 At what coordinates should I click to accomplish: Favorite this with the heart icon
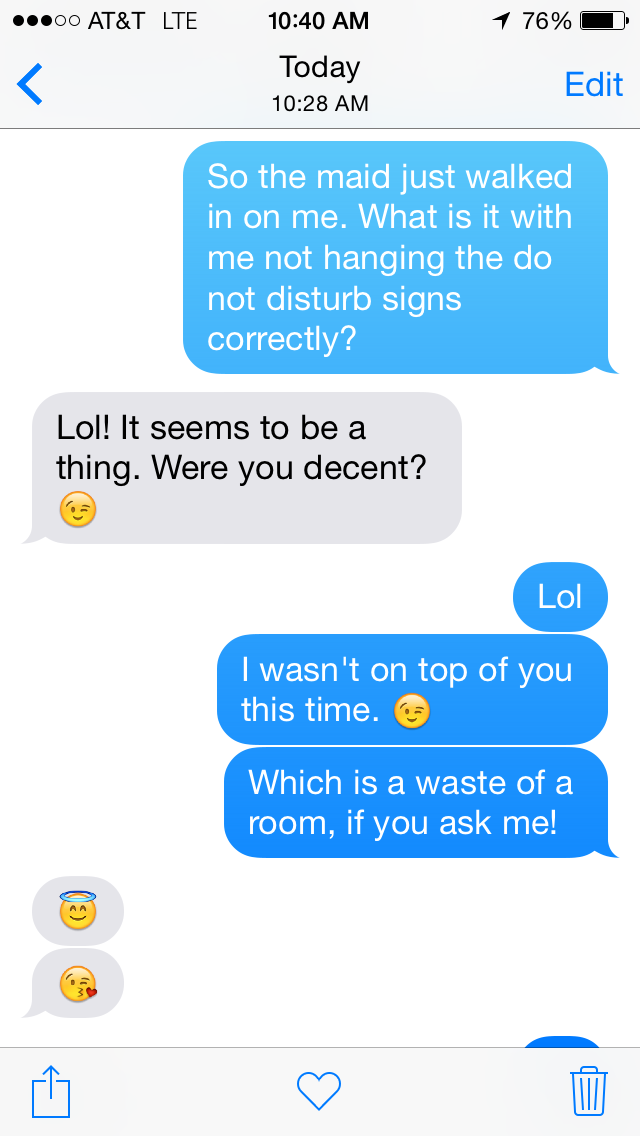[x=319, y=1091]
